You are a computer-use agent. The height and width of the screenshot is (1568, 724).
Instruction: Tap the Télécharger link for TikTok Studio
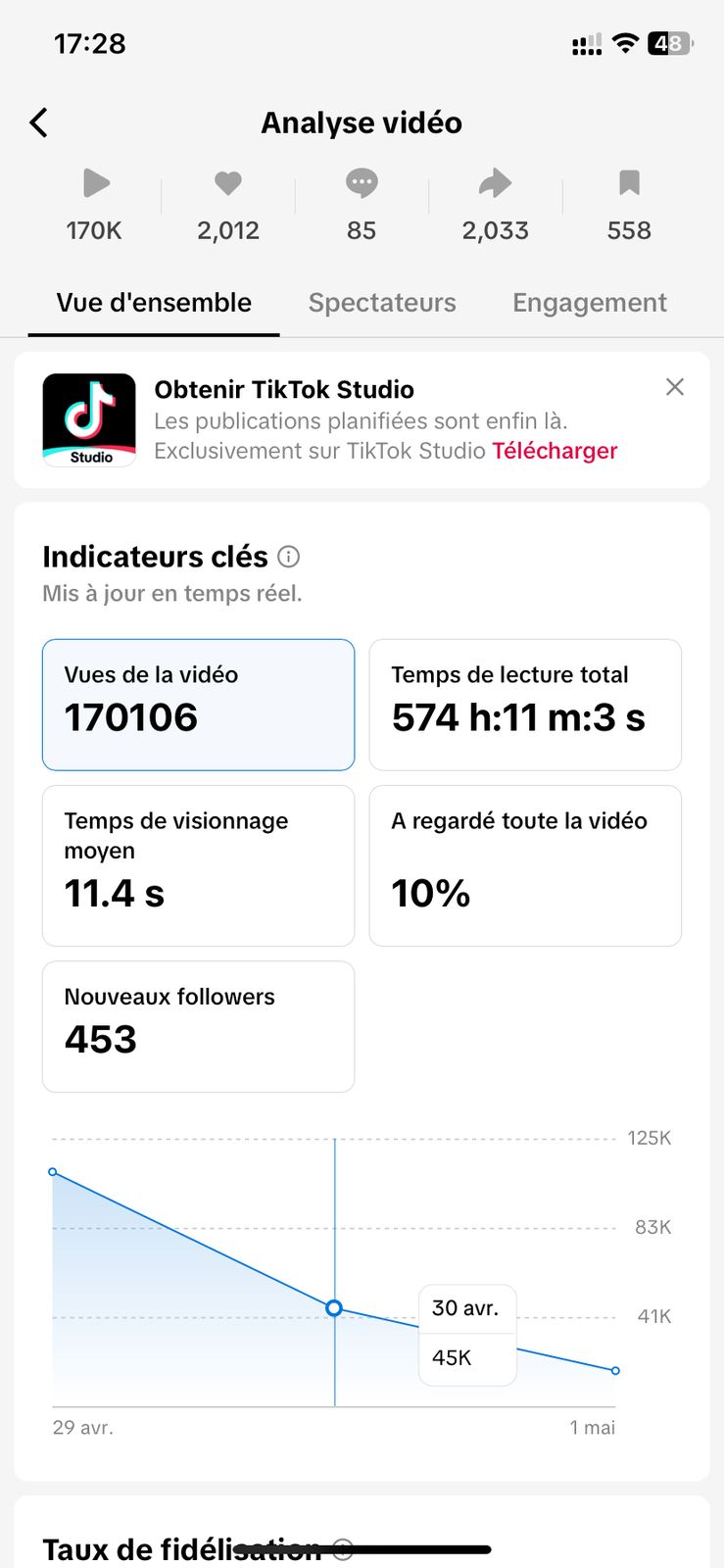coord(555,451)
